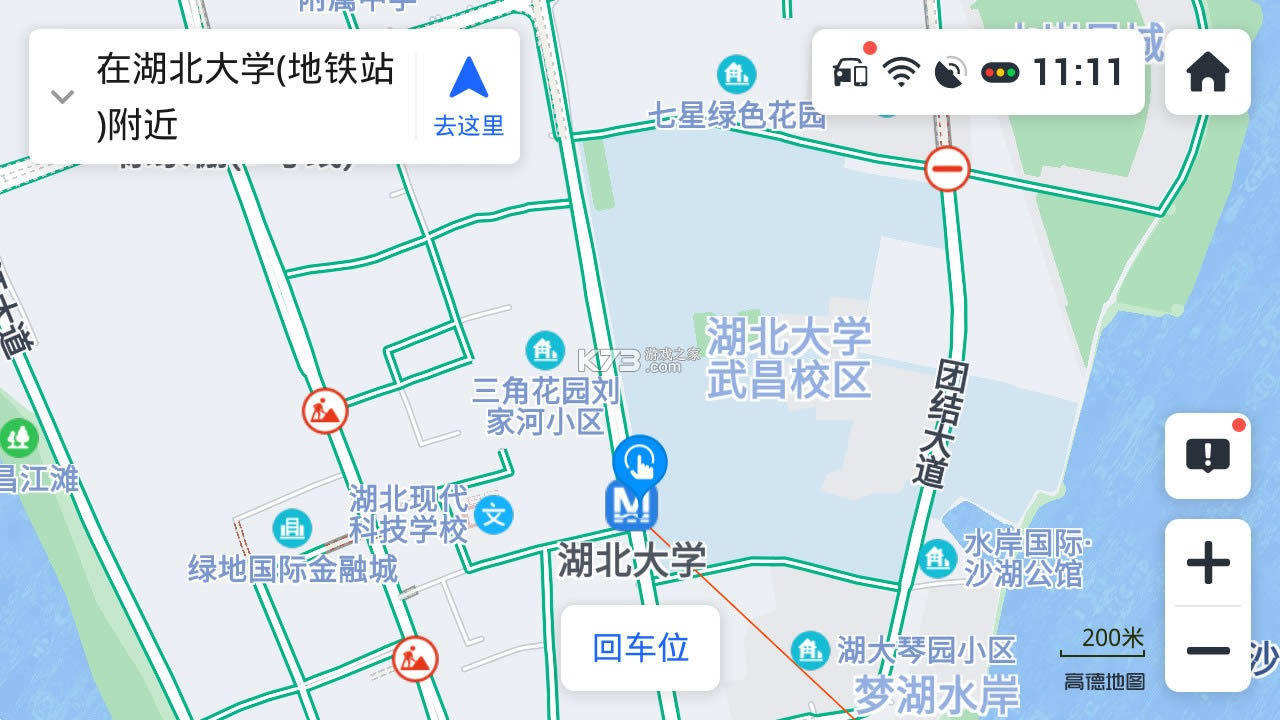Zoom out of the map

[x=1208, y=651]
